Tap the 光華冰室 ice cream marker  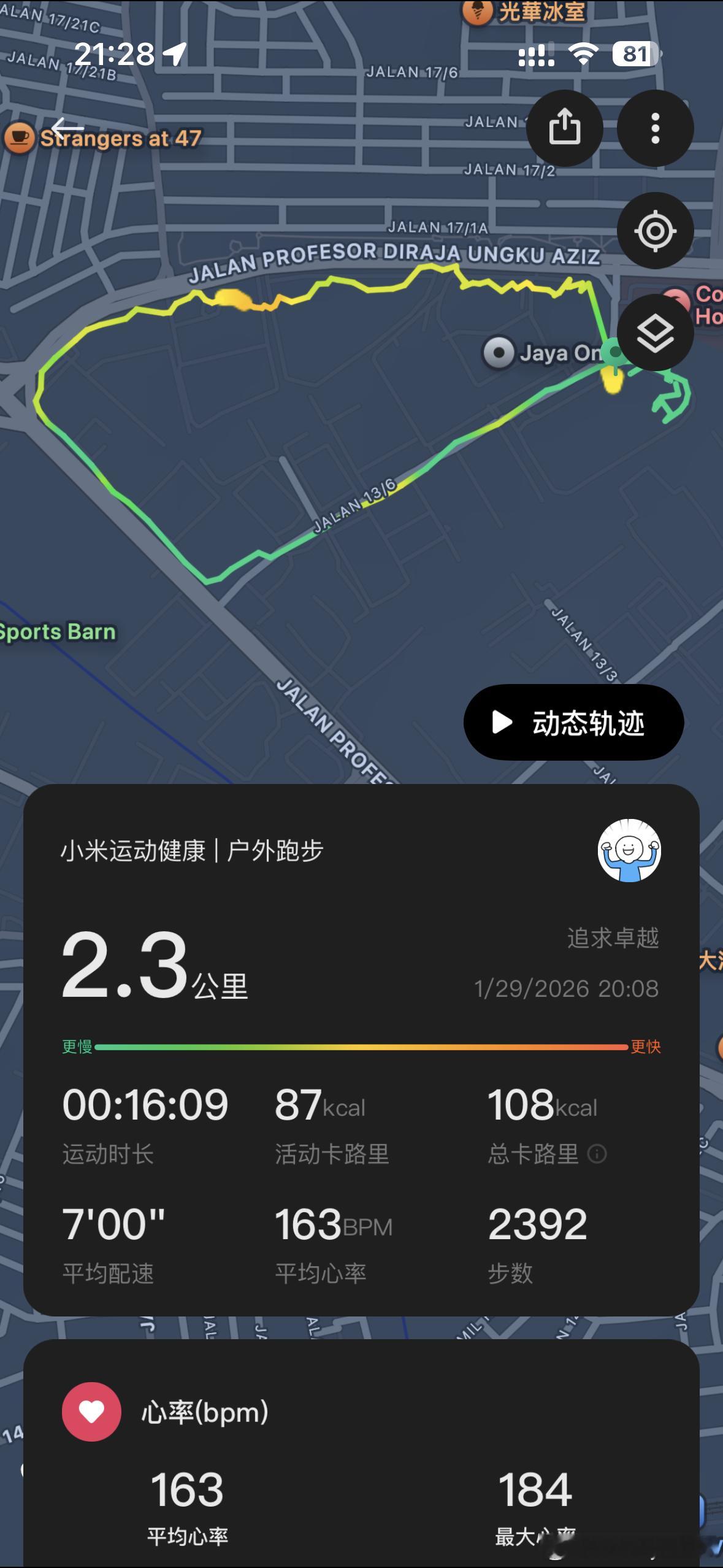point(478,11)
